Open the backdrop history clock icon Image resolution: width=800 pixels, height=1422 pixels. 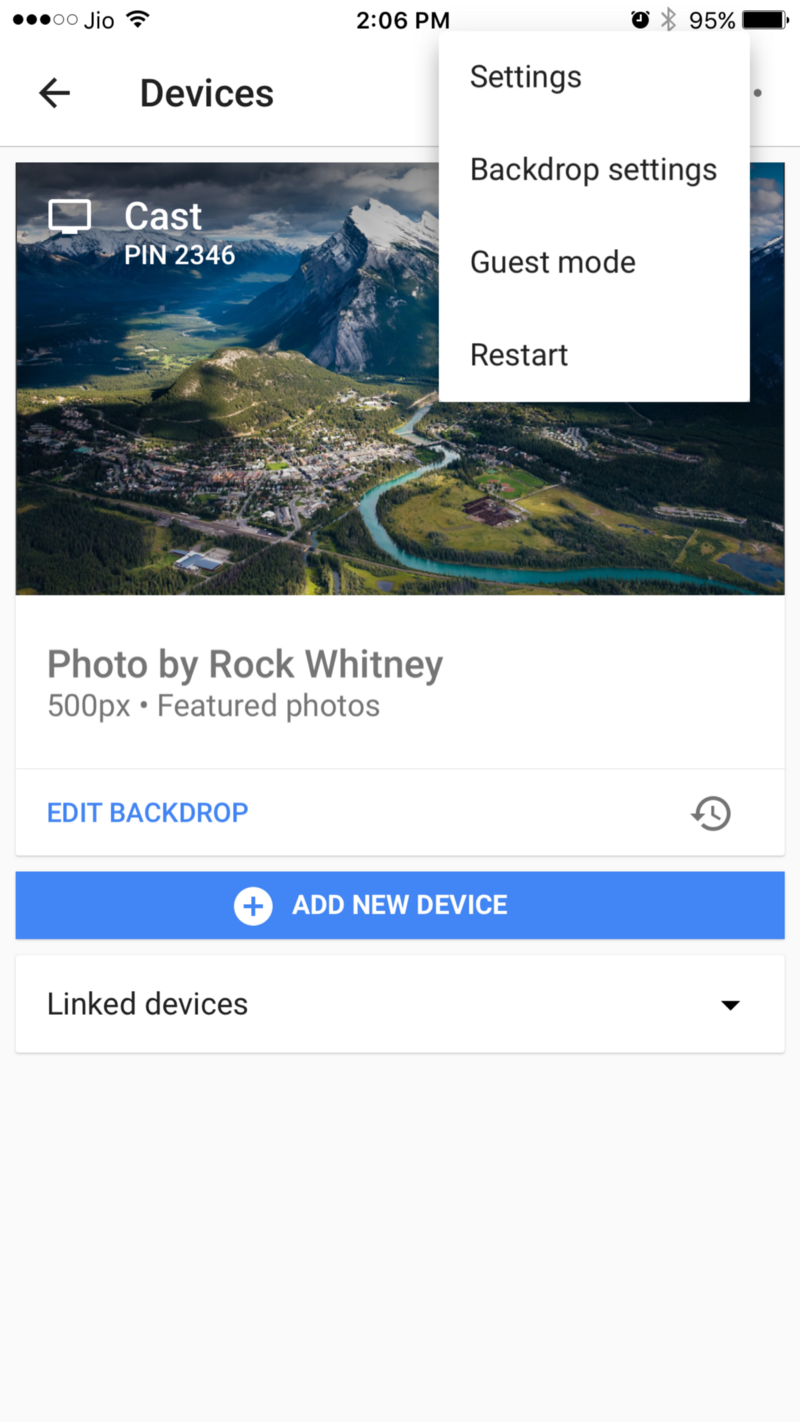click(x=711, y=813)
